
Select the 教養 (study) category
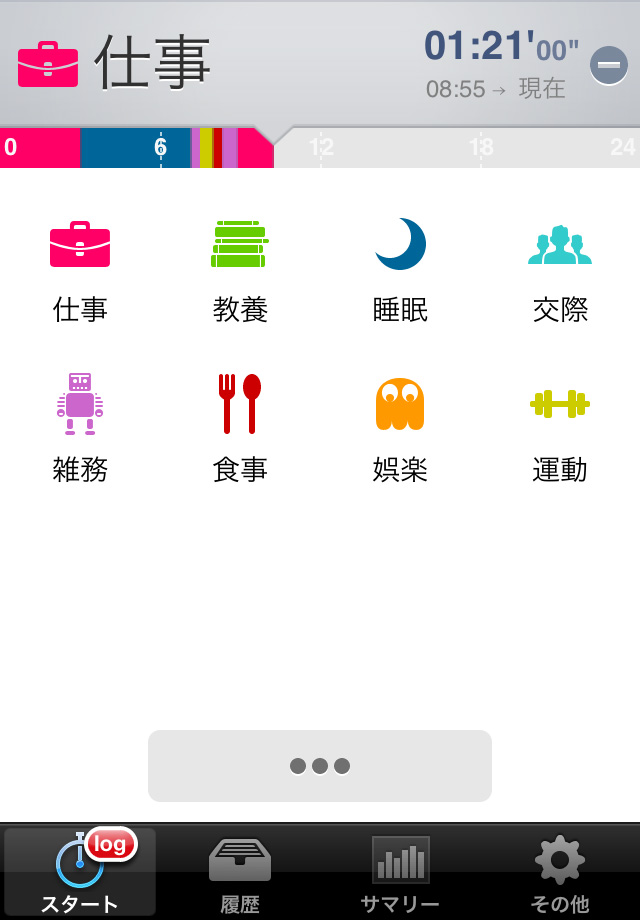coord(240,270)
